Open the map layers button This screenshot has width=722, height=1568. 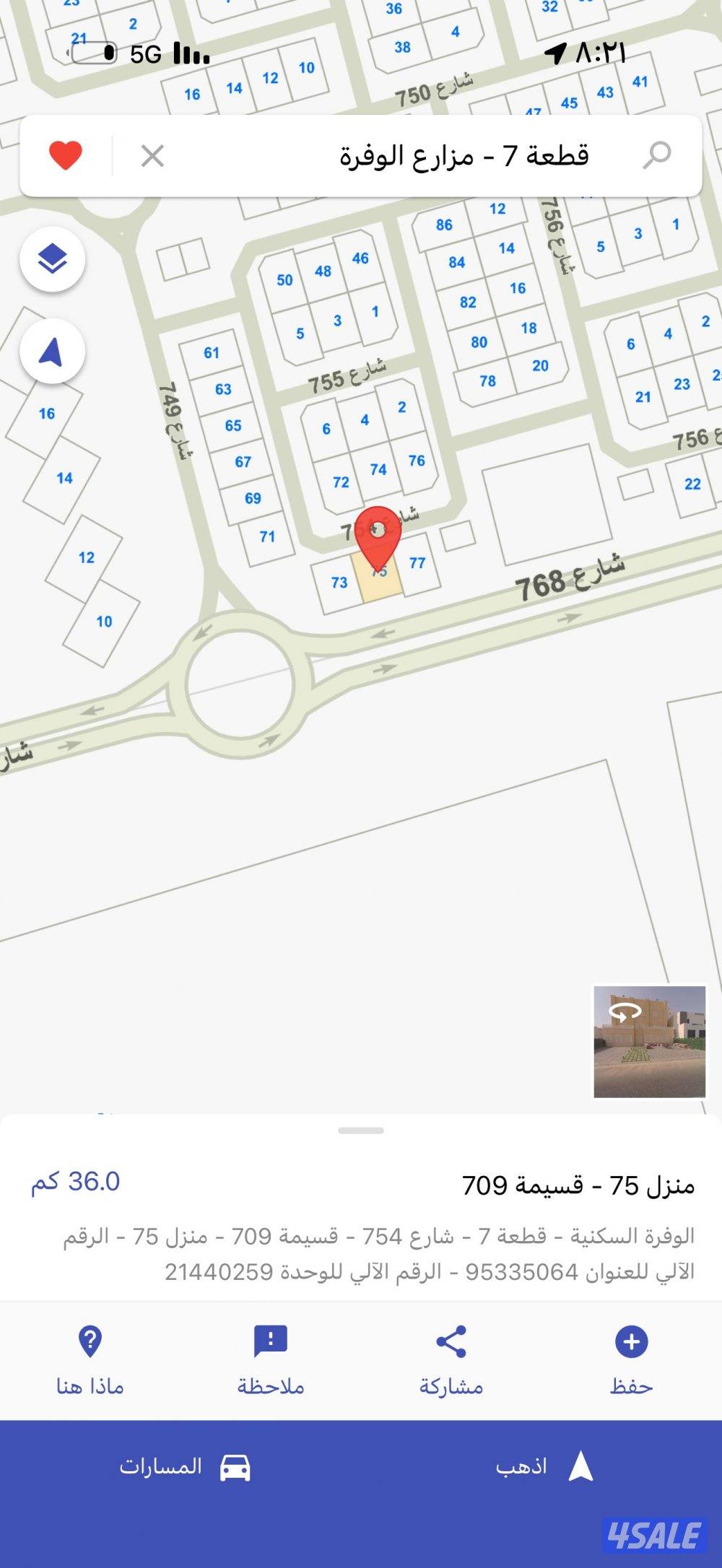[x=52, y=259]
